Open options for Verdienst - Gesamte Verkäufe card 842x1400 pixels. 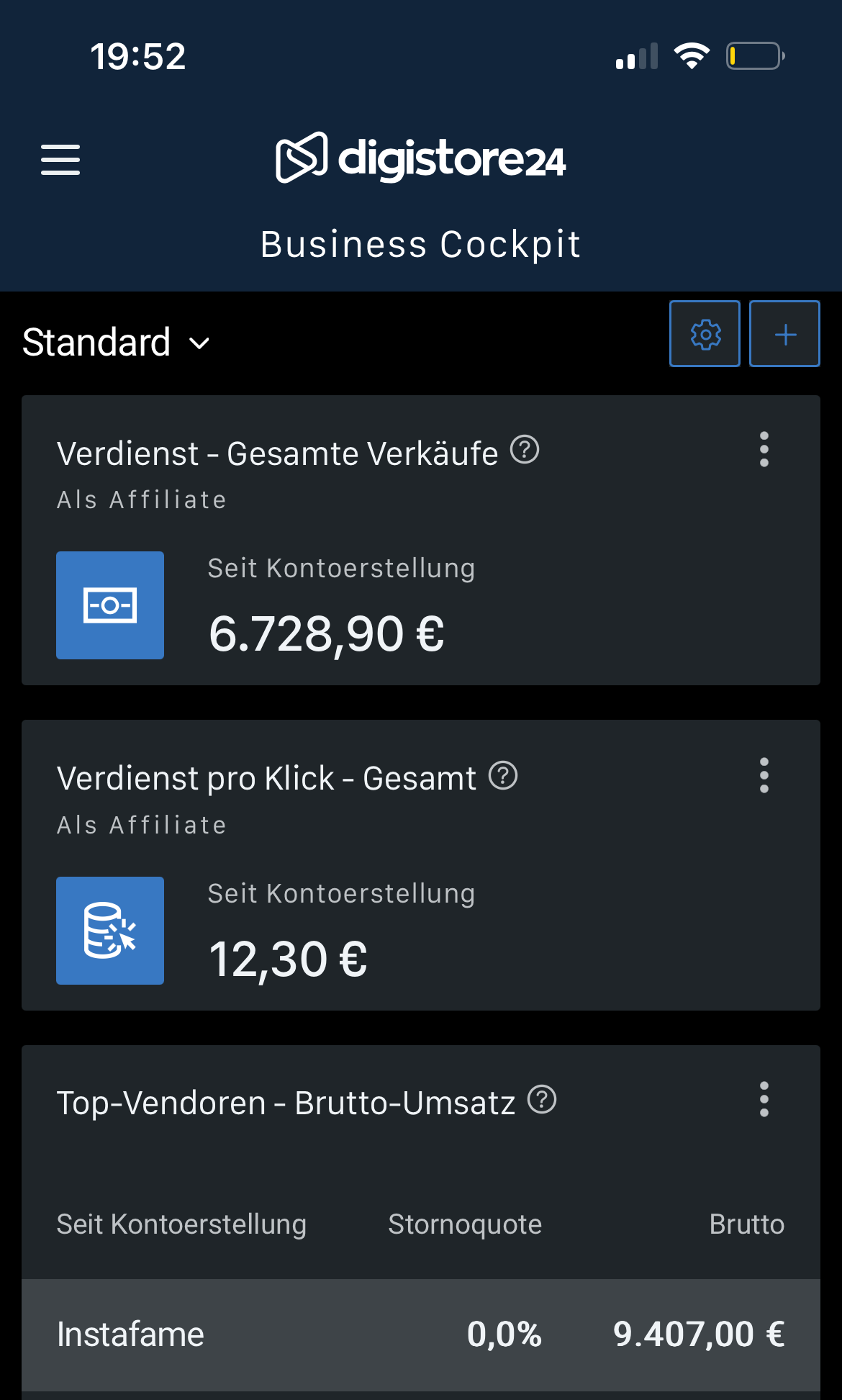point(764,450)
